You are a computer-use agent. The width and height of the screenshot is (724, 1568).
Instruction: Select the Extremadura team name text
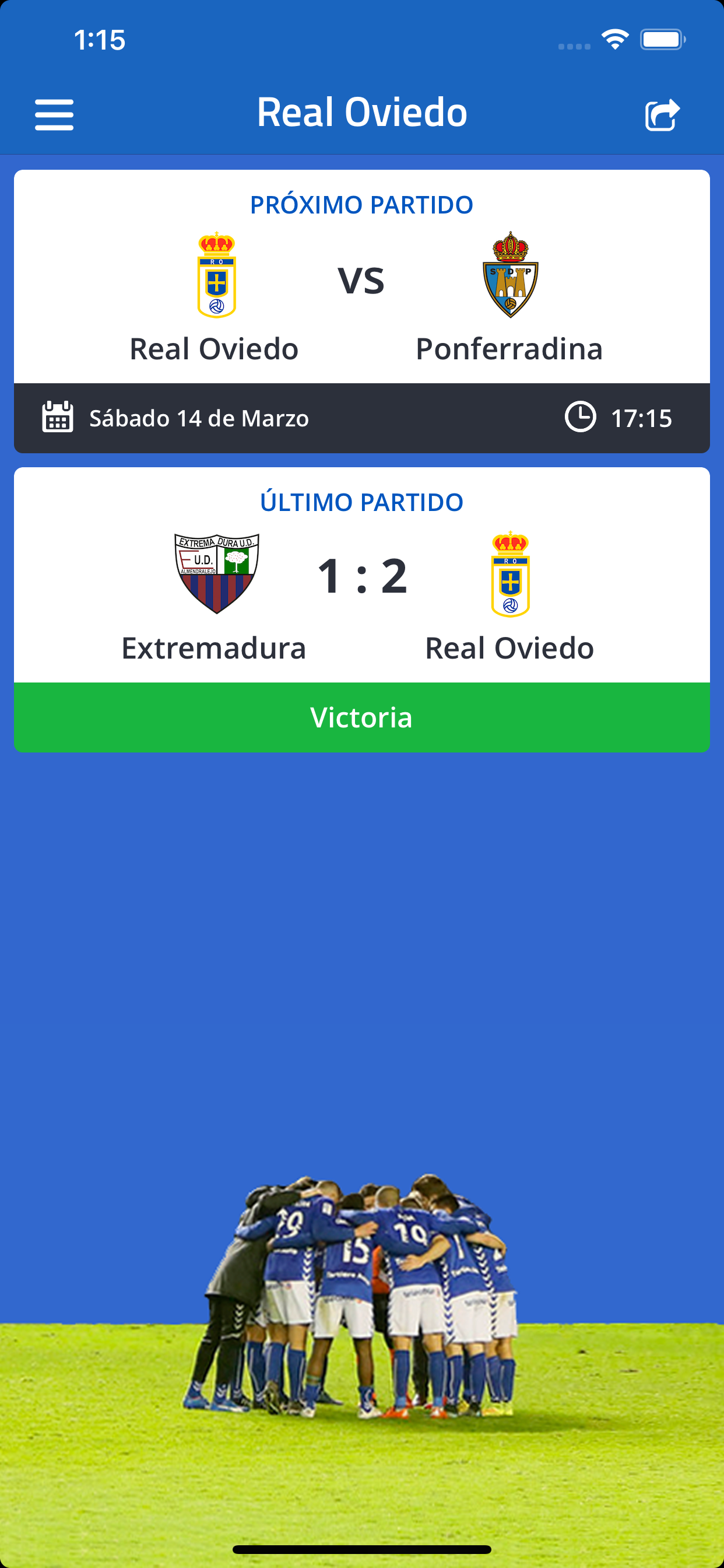click(x=214, y=647)
